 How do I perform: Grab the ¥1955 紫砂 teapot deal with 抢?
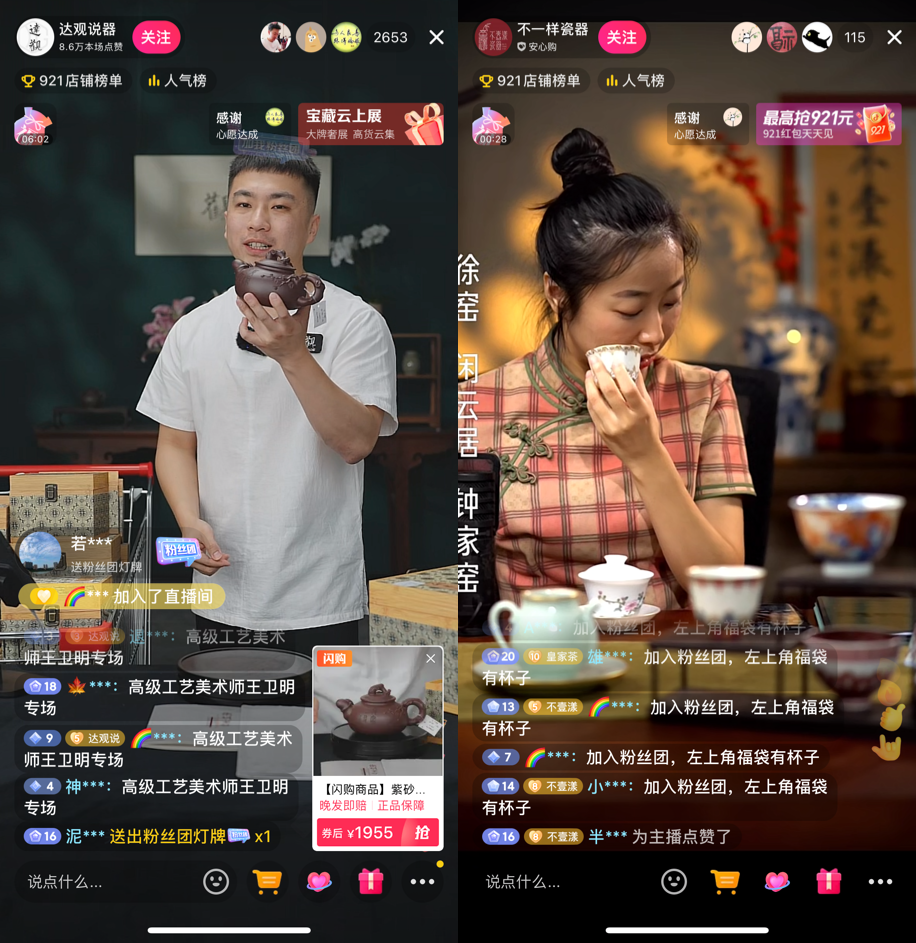(422, 832)
